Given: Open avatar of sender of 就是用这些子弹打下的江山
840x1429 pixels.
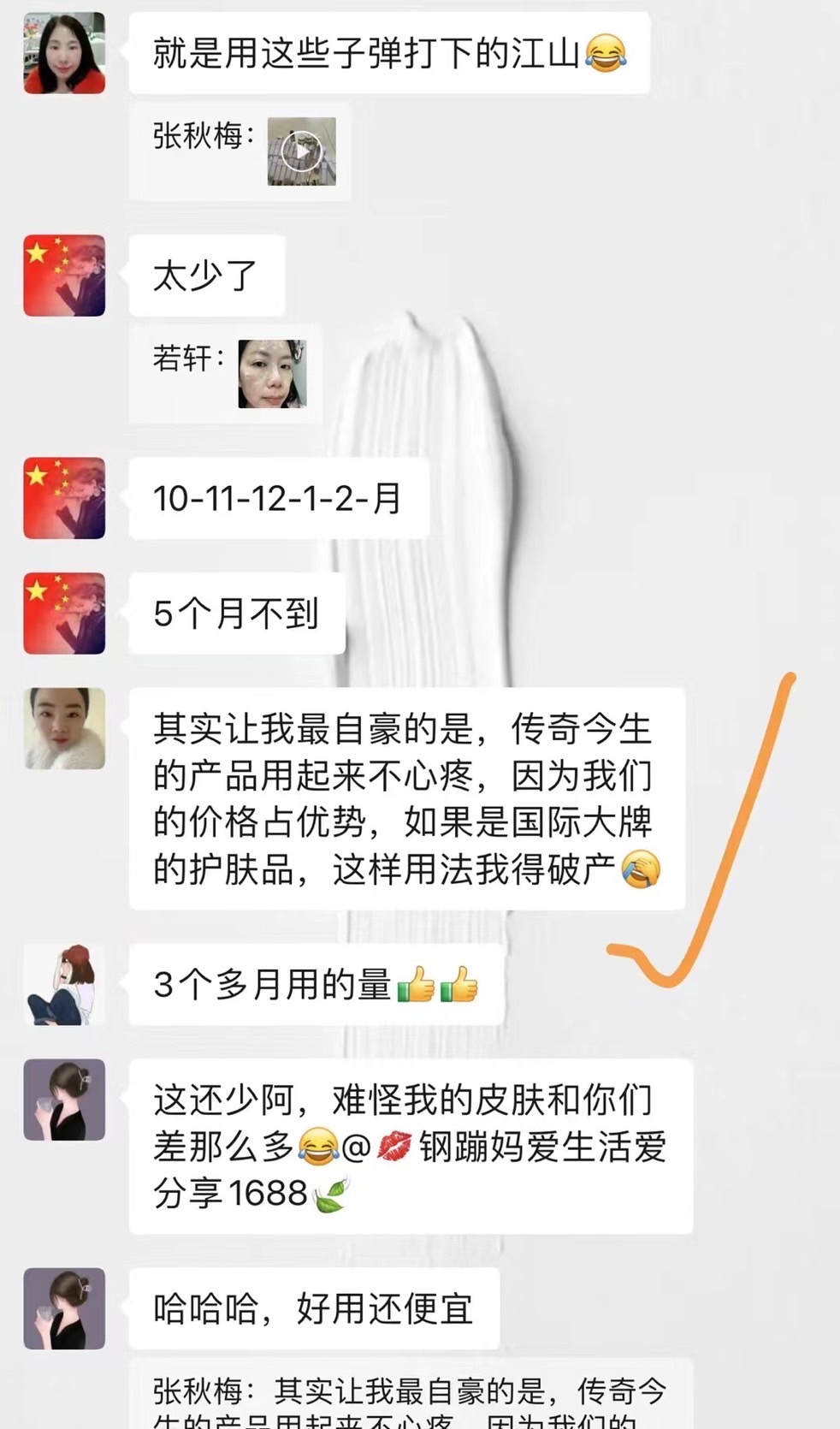Looking at the screenshot, I should click(64, 53).
